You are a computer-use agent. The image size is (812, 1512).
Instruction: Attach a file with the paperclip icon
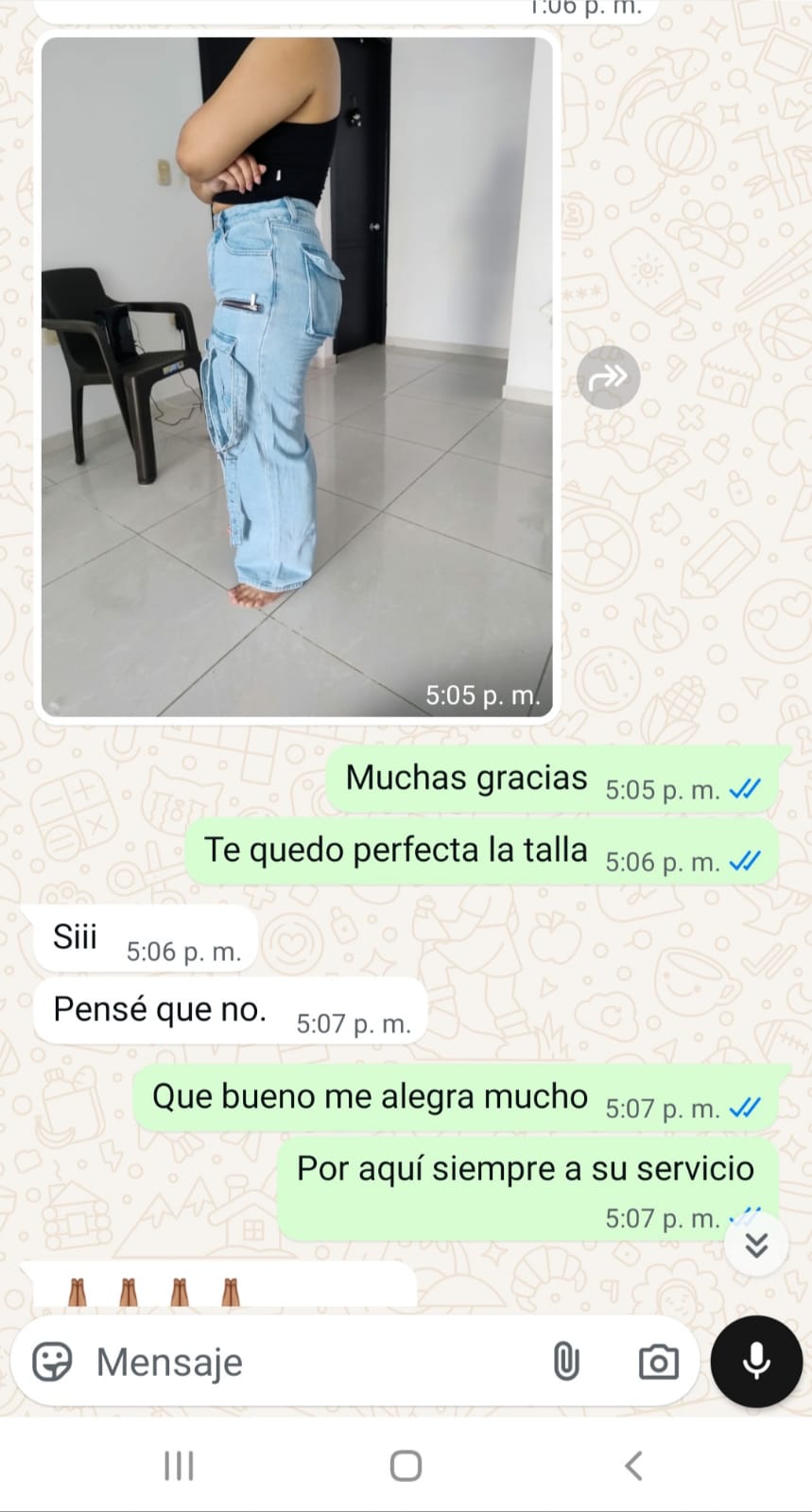565,1362
